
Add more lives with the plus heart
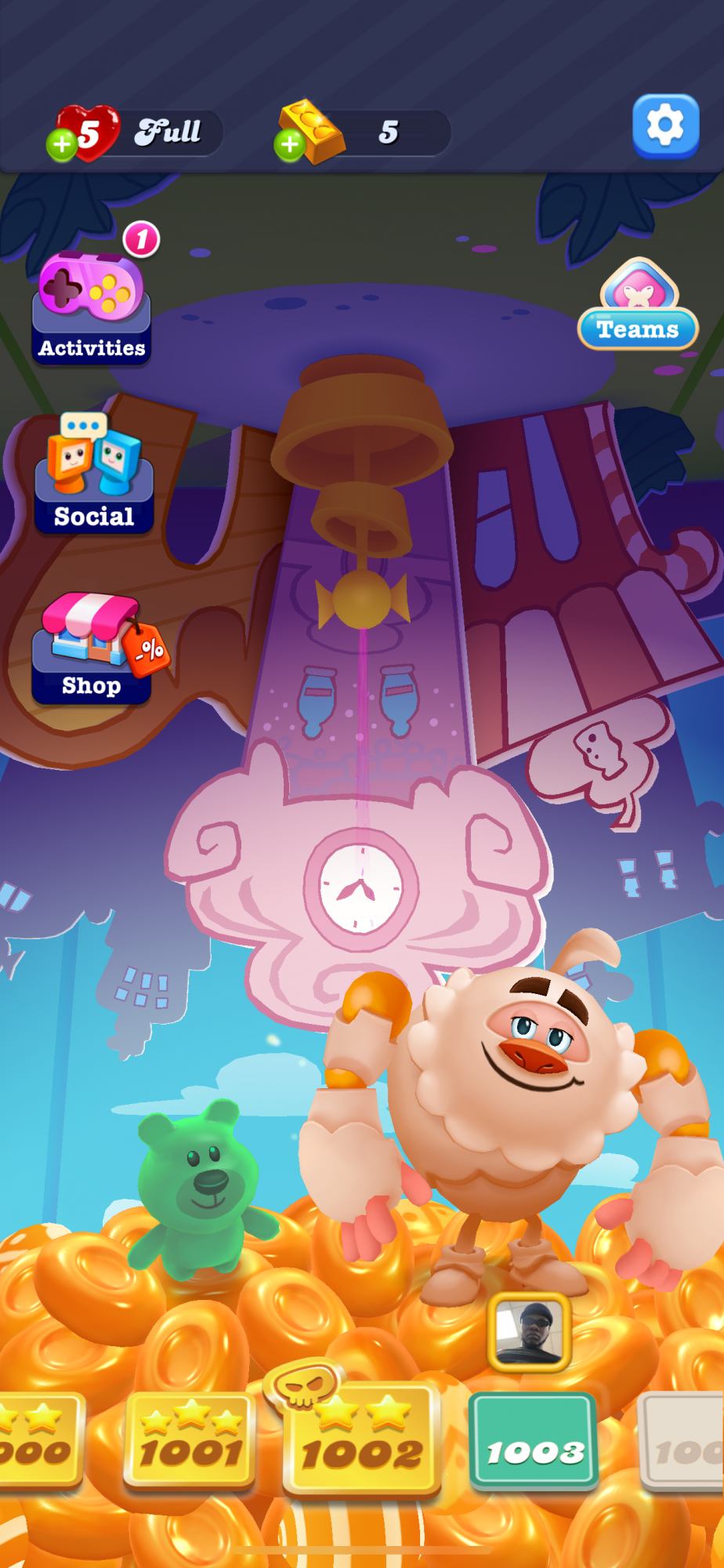[x=61, y=144]
